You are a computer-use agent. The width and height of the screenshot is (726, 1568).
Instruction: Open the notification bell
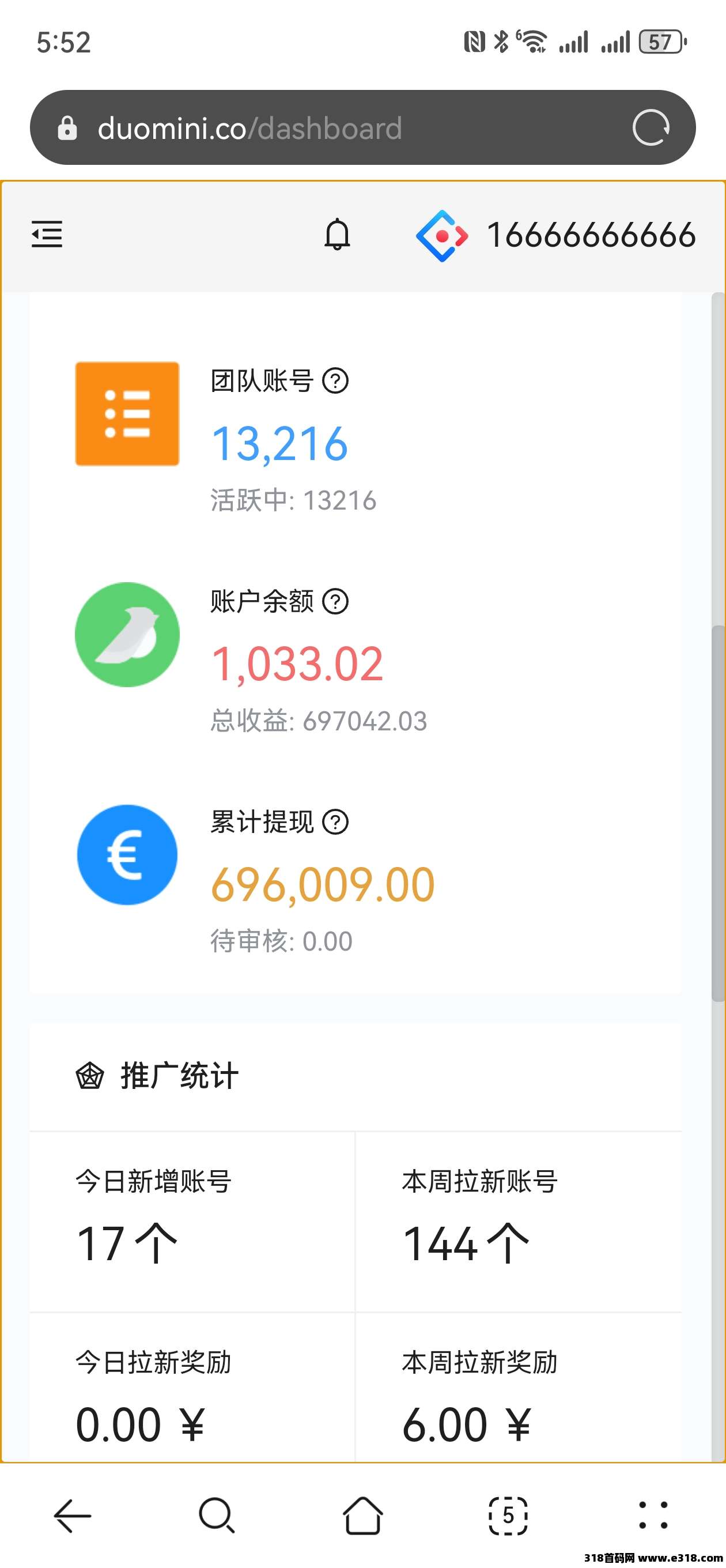point(337,236)
